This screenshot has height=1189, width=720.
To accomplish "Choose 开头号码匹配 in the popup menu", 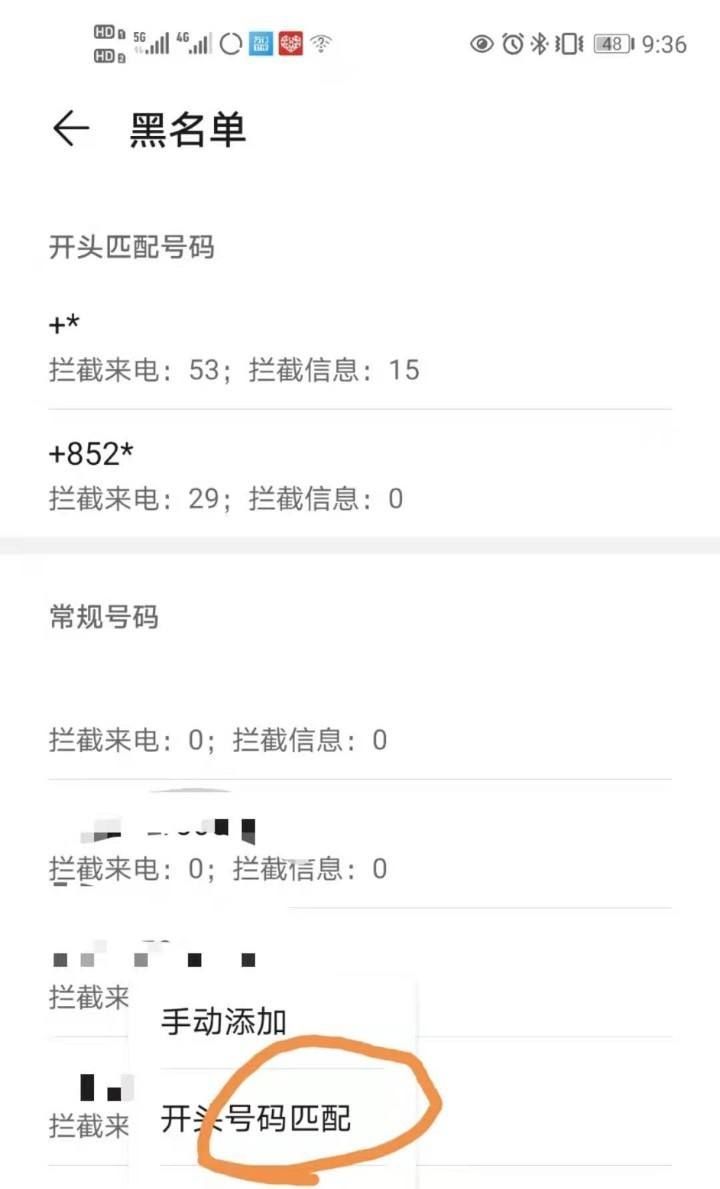I will click(256, 1118).
